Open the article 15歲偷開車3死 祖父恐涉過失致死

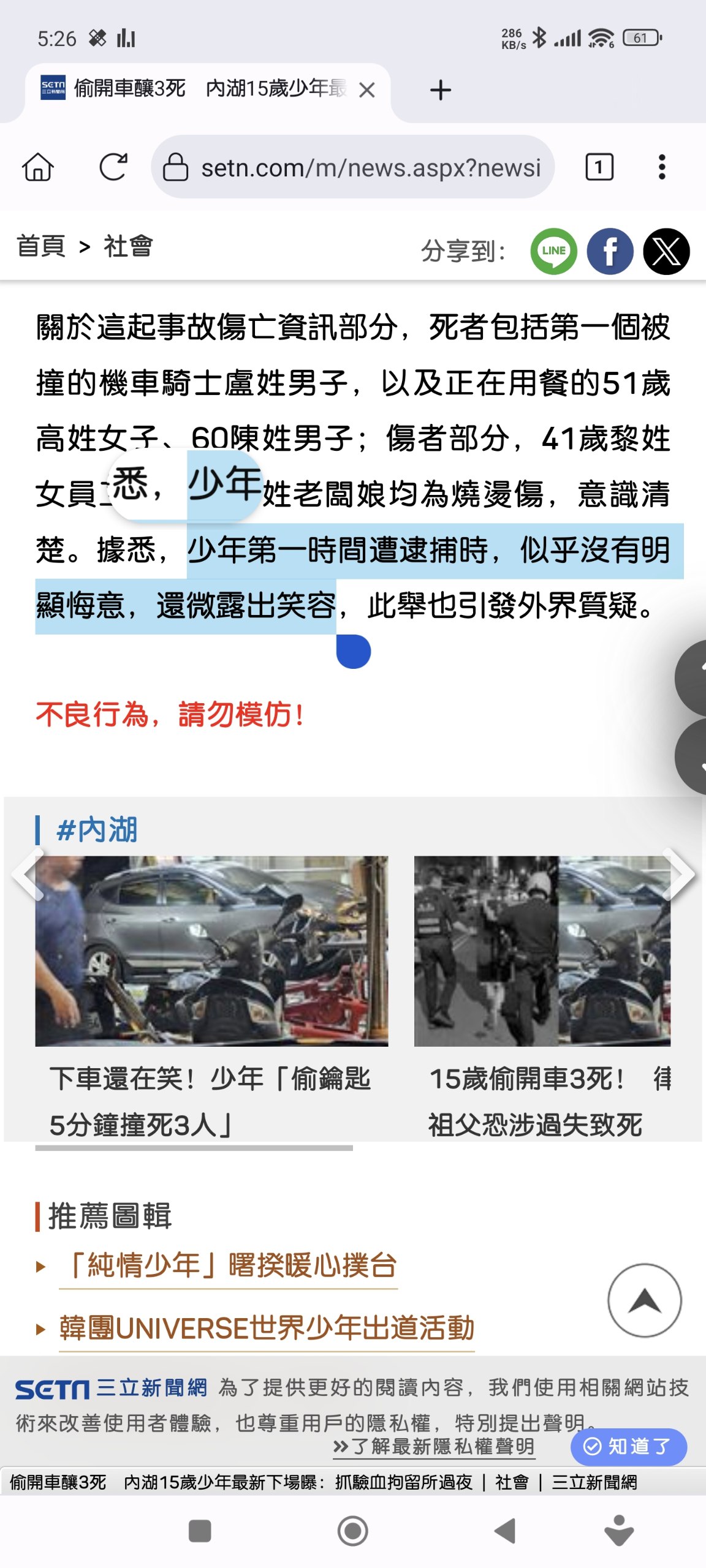point(542,1101)
